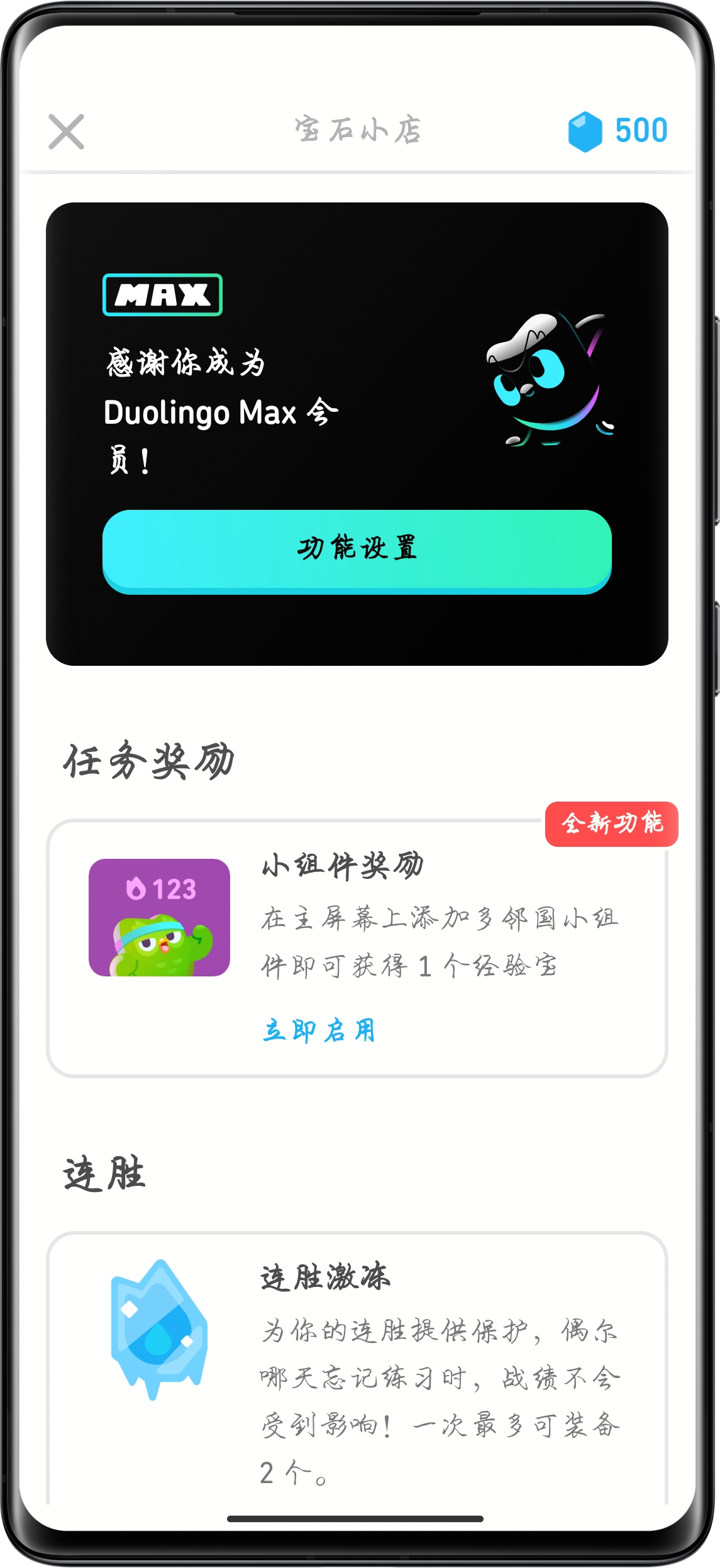Tap the 功能设置 button
The width and height of the screenshot is (720, 1568).
point(357,551)
